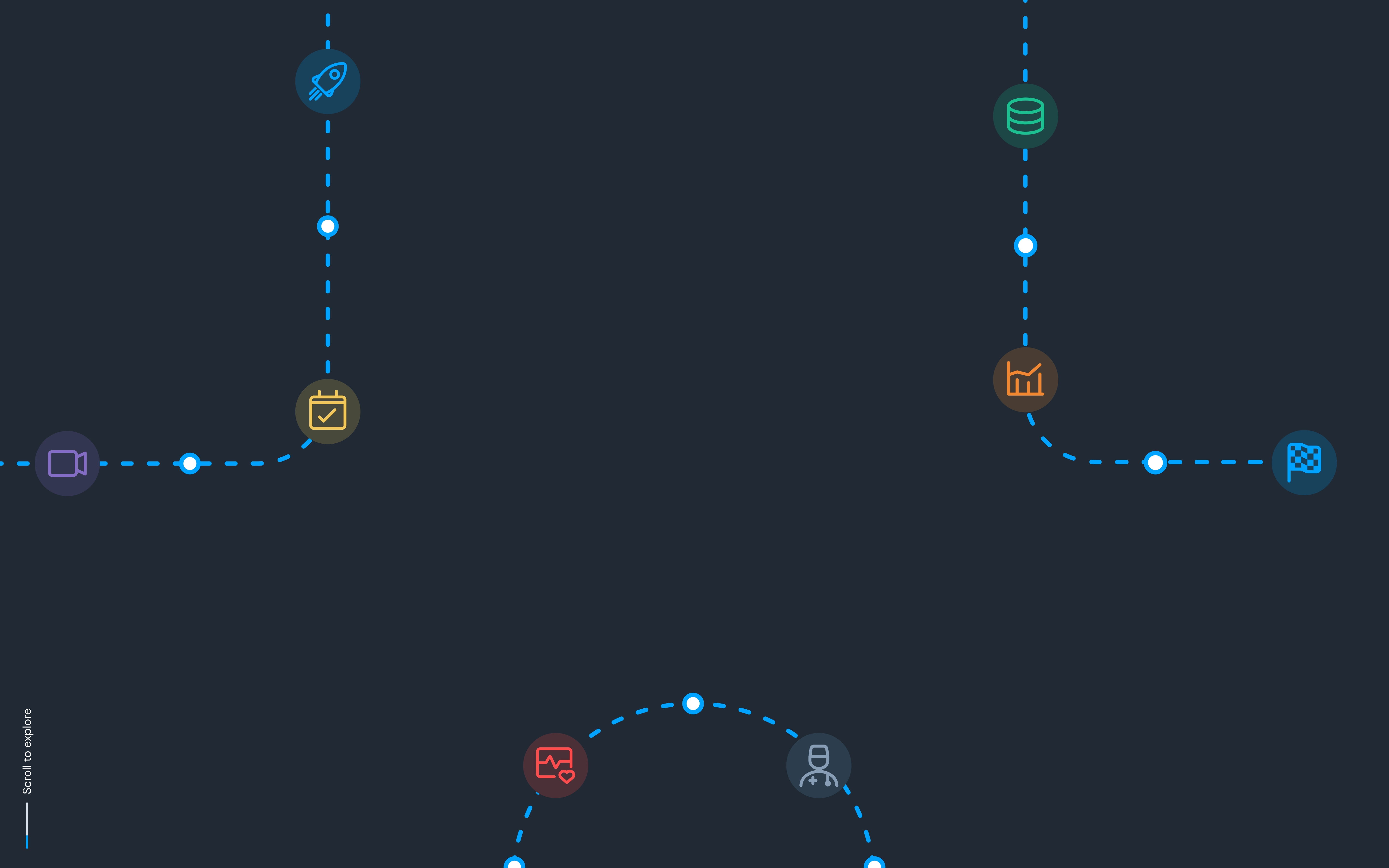Open the red heart monitor node
The width and height of the screenshot is (1389, 868).
point(556,765)
